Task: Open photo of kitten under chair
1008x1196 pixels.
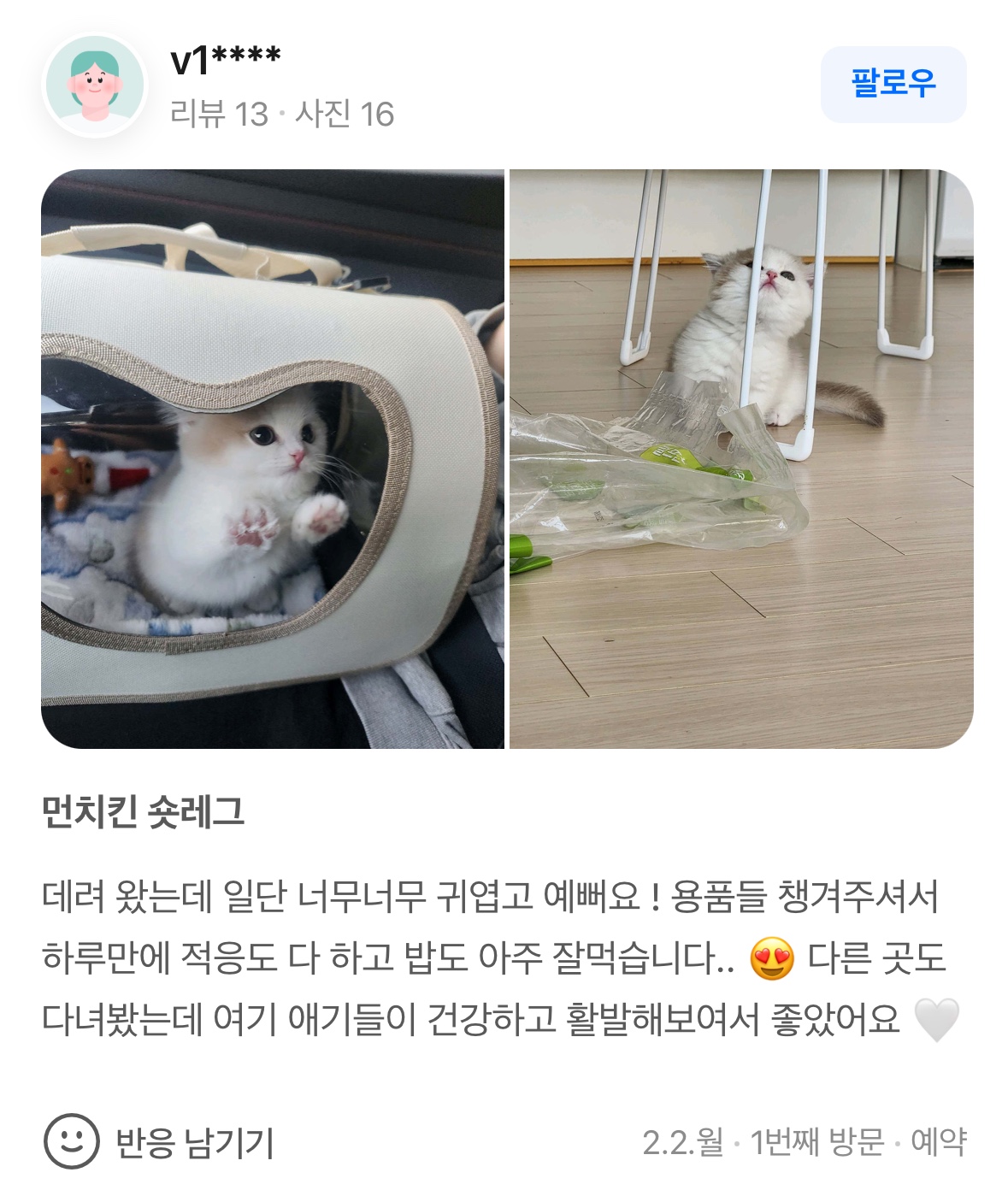Action: point(740,459)
